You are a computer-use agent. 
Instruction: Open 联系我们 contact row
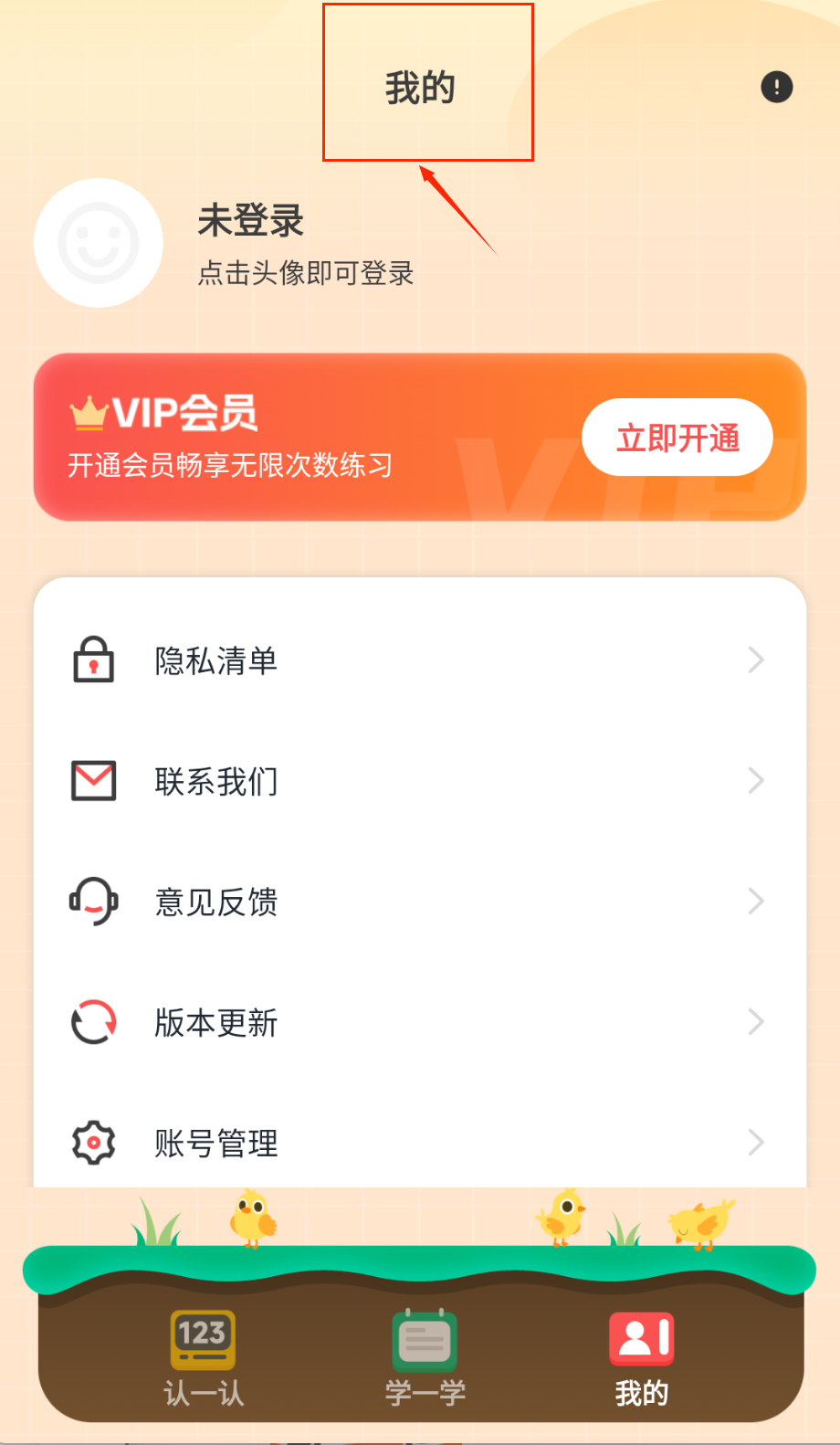(x=420, y=781)
